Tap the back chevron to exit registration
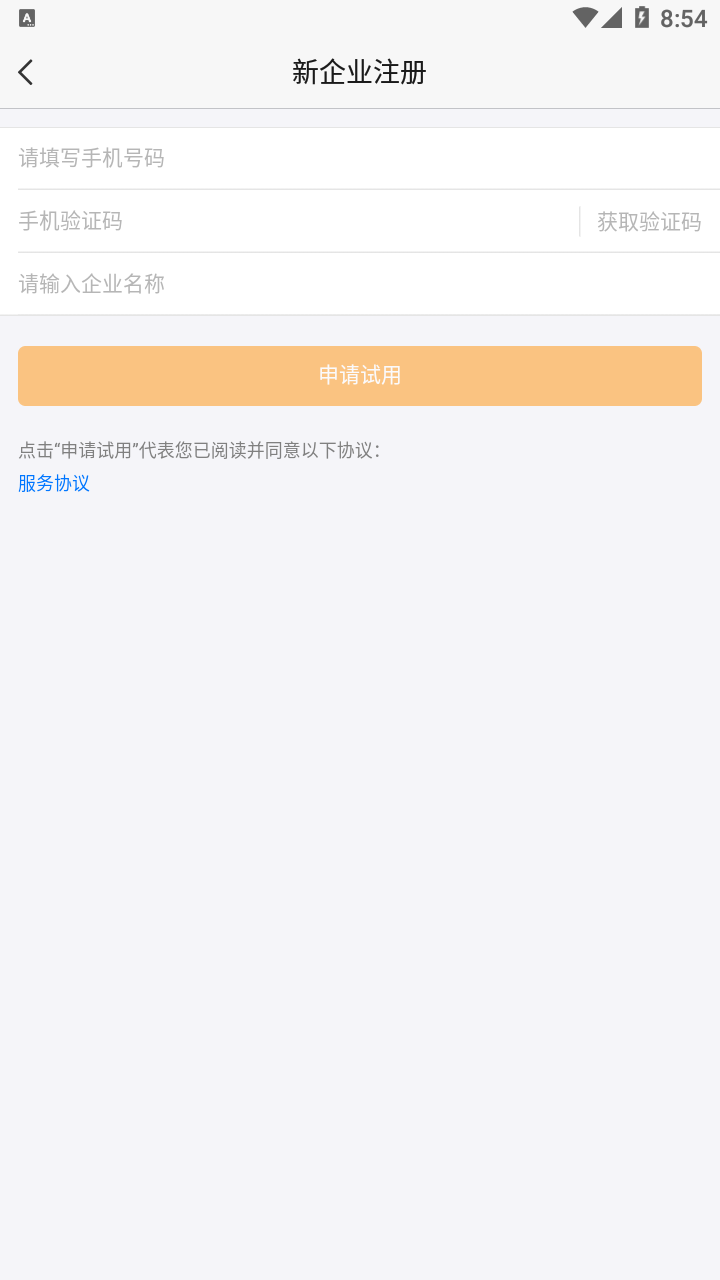The width and height of the screenshot is (720, 1280). pyautogui.click(x=25, y=72)
